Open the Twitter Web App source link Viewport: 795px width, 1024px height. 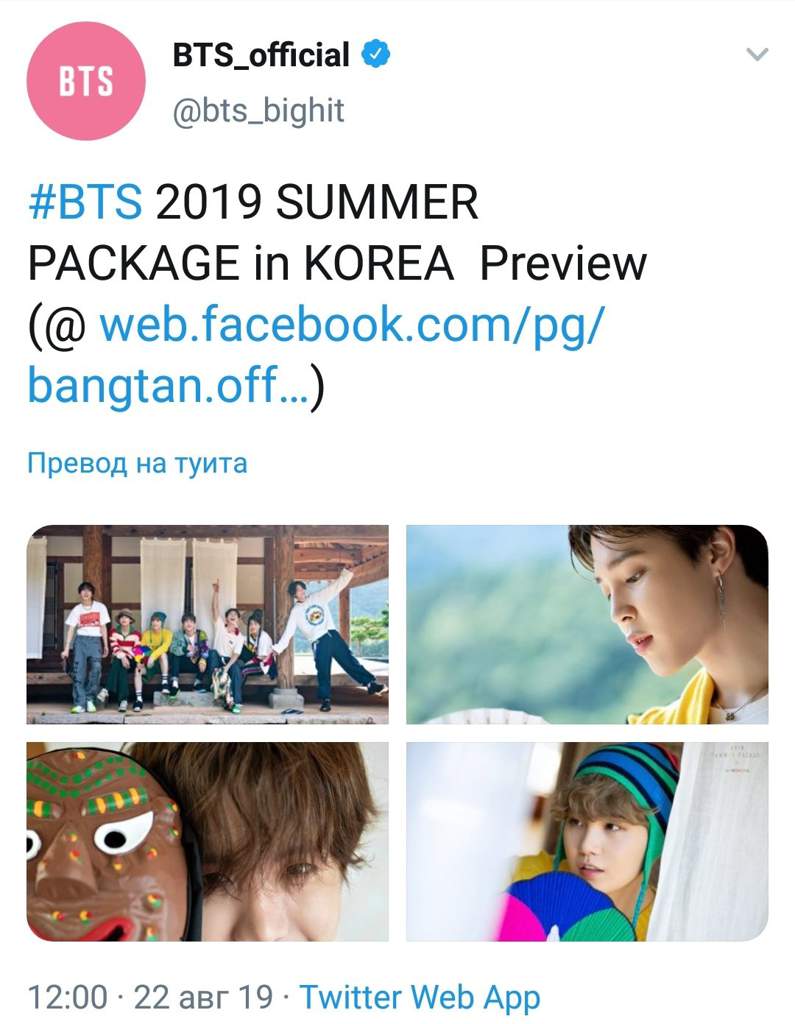(419, 997)
